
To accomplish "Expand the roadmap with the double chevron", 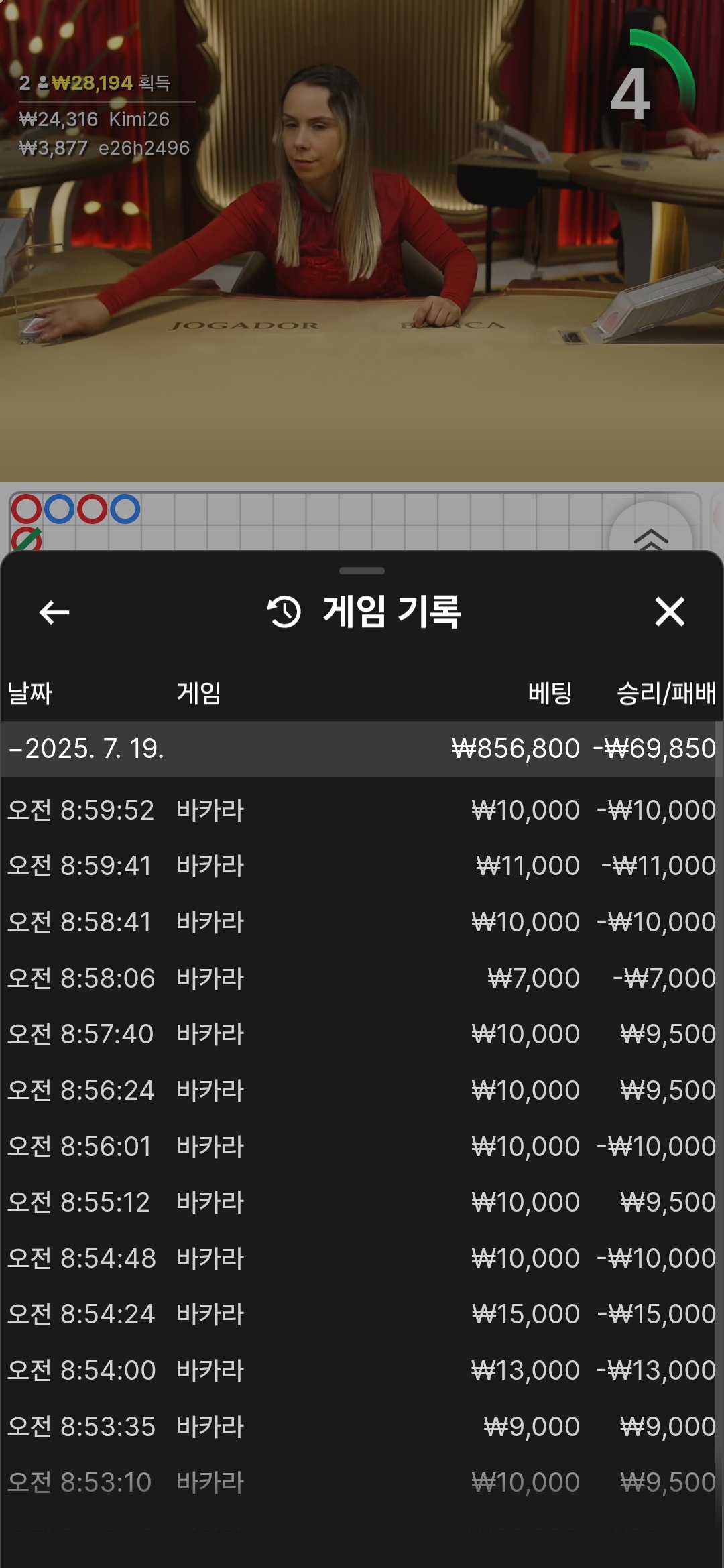I will [x=651, y=536].
